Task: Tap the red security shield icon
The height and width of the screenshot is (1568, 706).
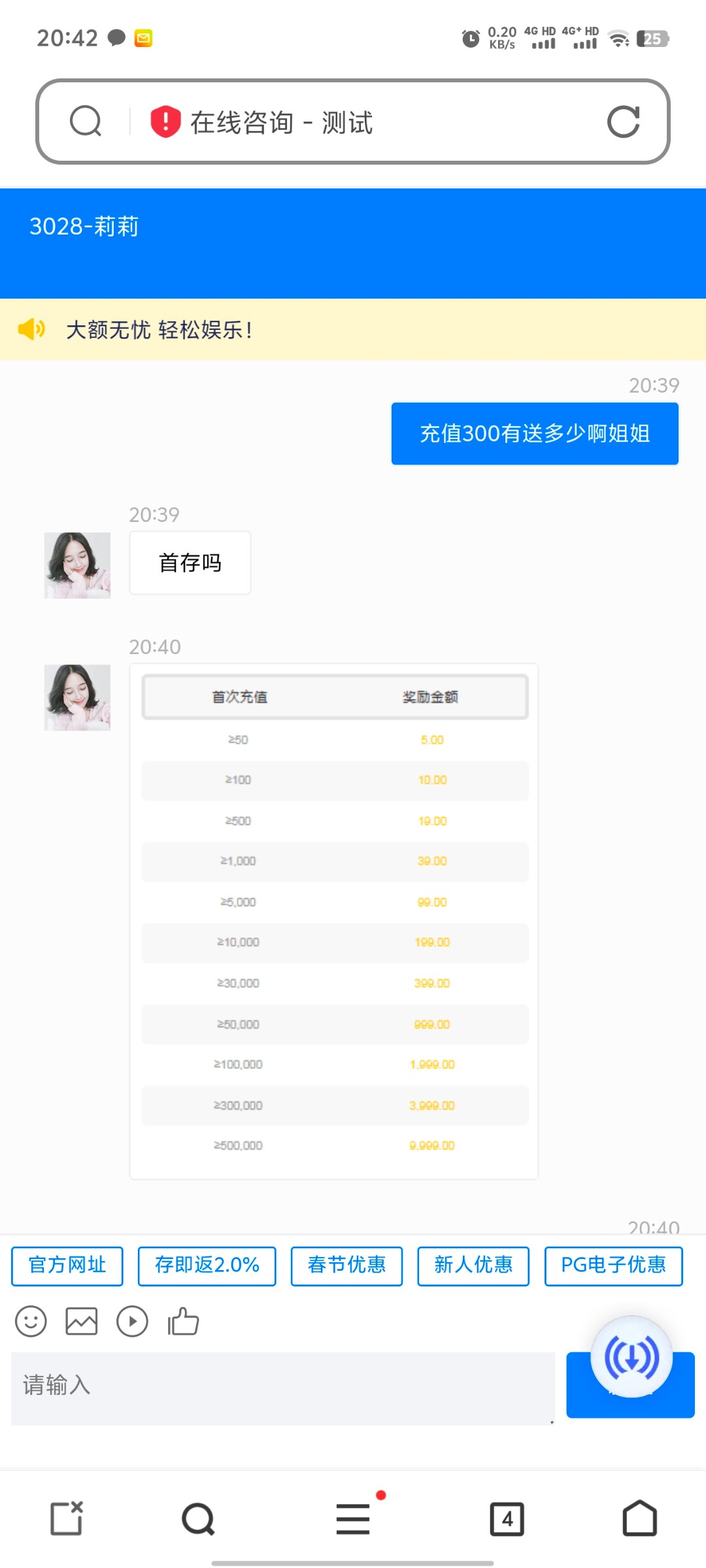Action: [165, 122]
